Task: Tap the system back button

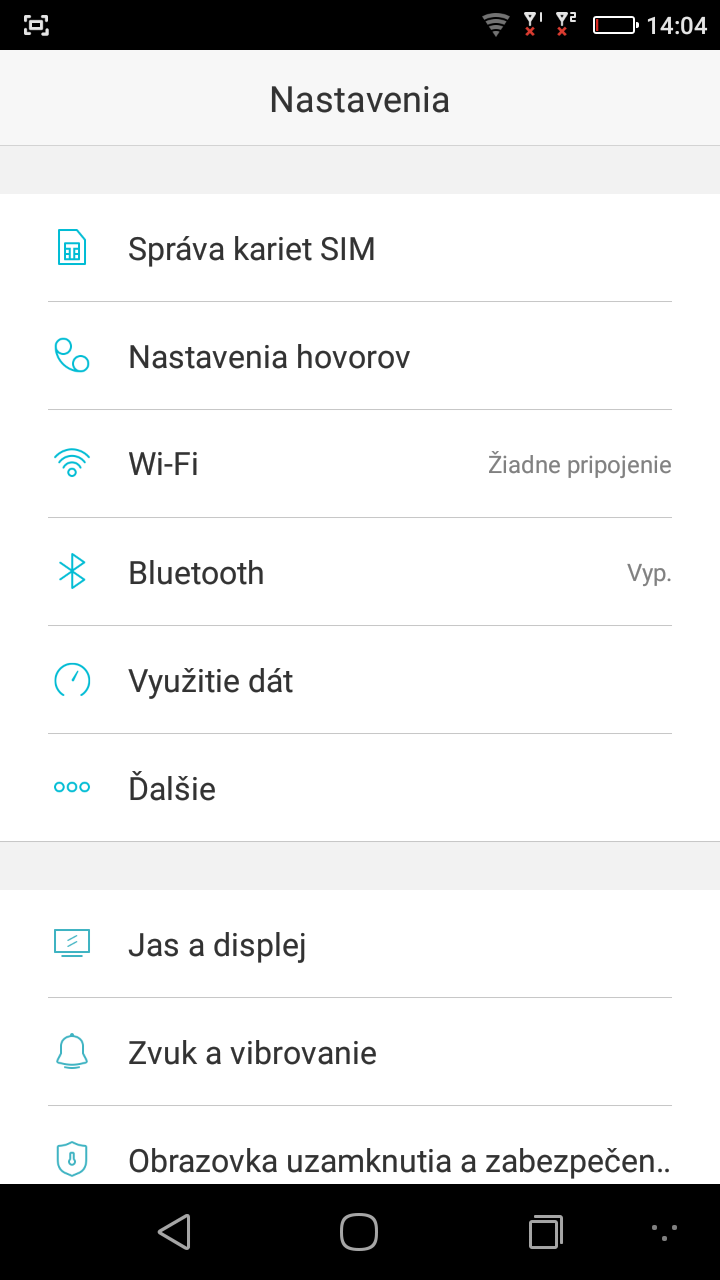Action: (175, 1232)
